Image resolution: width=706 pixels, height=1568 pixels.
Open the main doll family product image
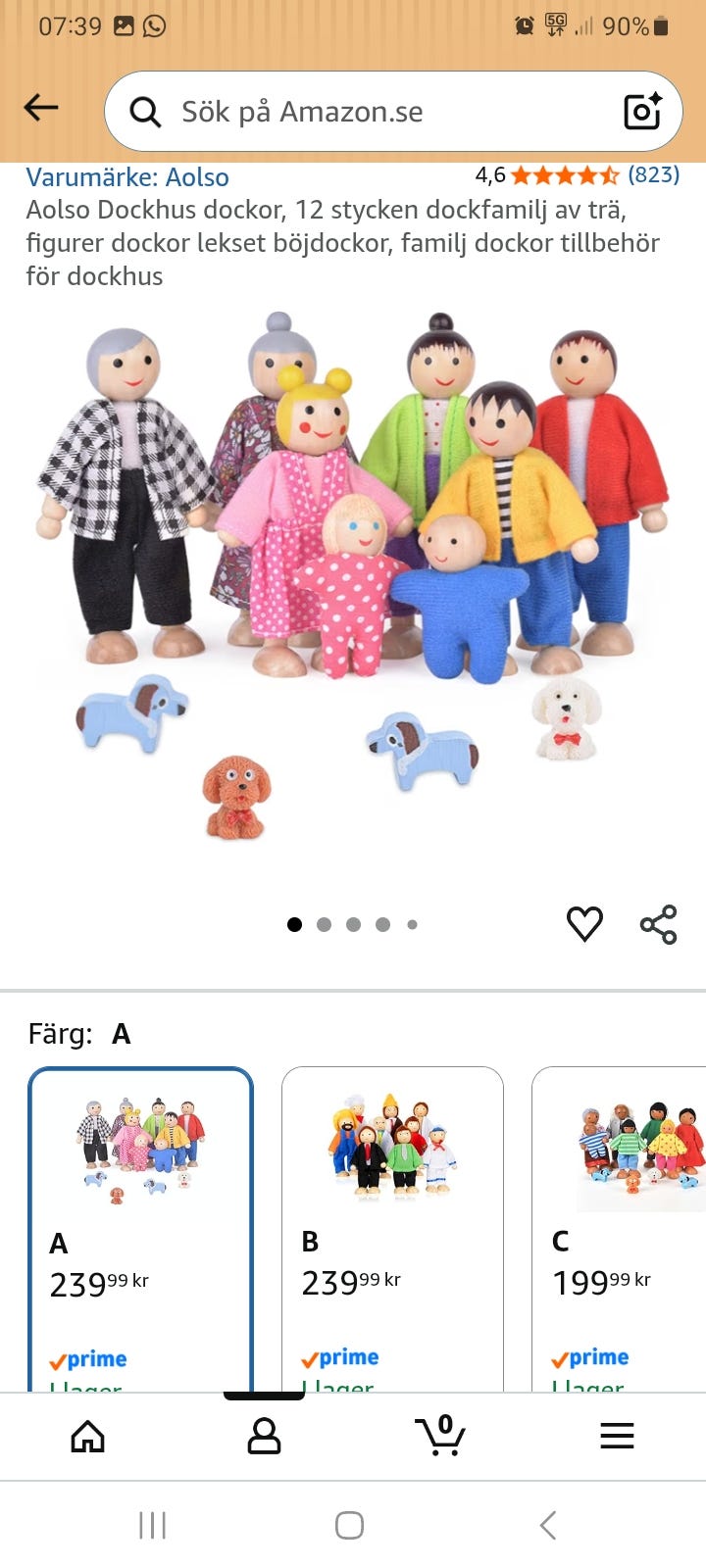pyautogui.click(x=353, y=578)
